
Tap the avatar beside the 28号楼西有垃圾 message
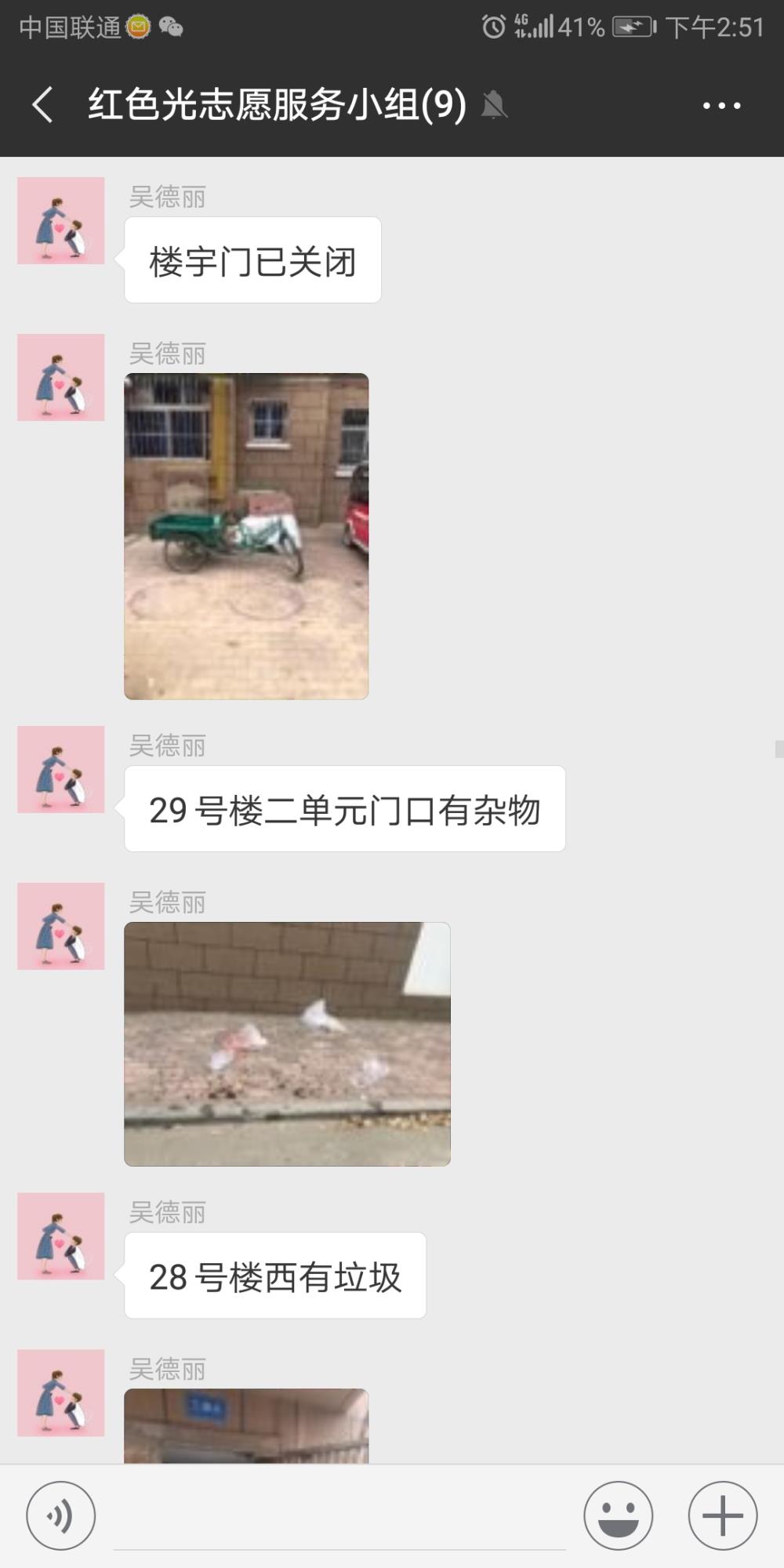click(x=61, y=1236)
